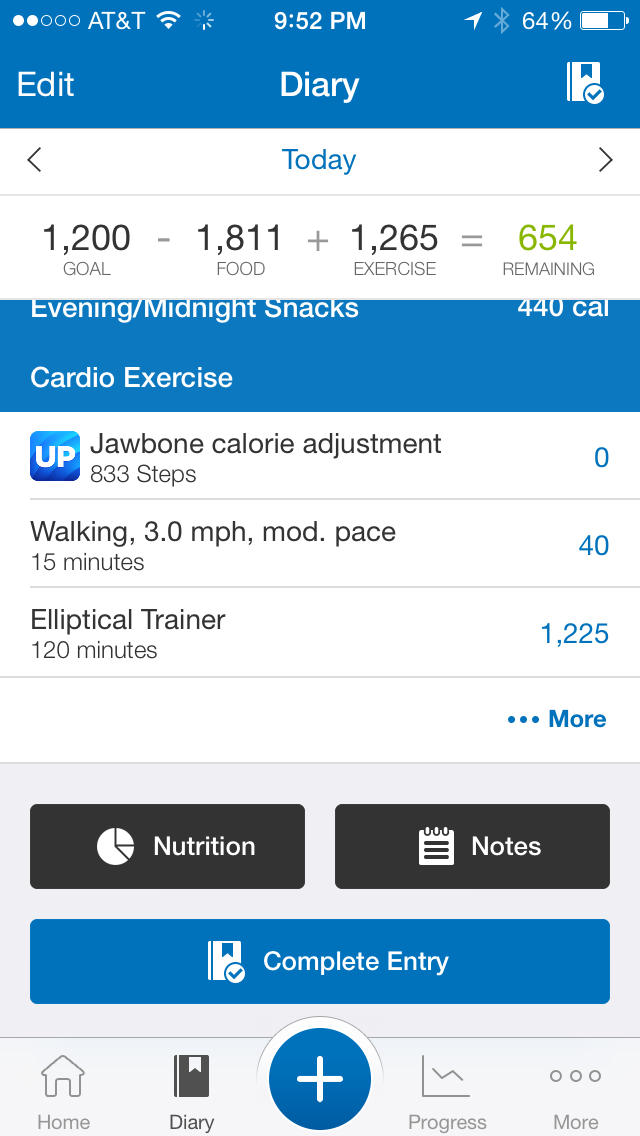The height and width of the screenshot is (1136, 640).
Task: Open the Today date picker
Action: (319, 160)
